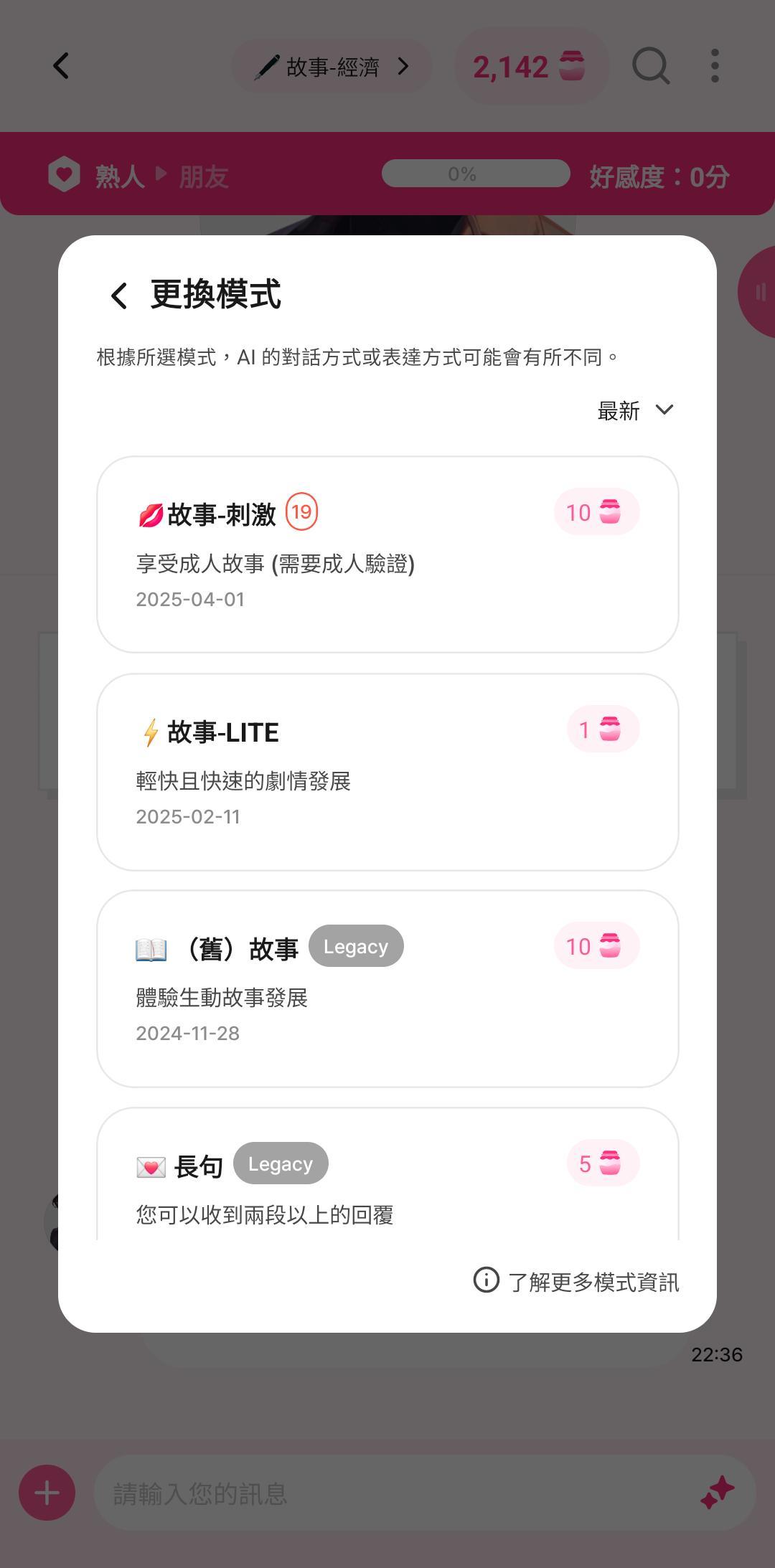Select the 故事-刺激 mode
The width and height of the screenshot is (775, 1568).
[387, 554]
